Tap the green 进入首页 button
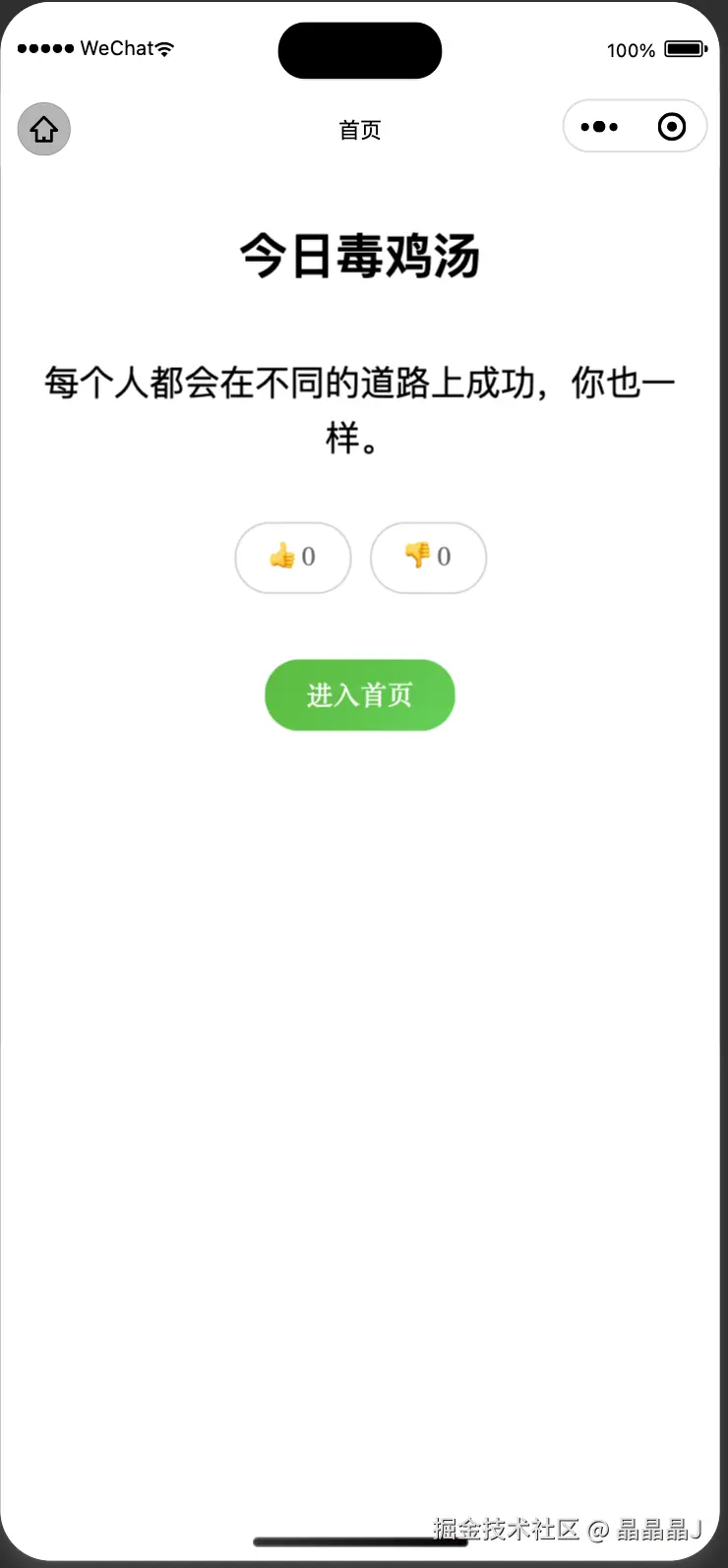Image resolution: width=728 pixels, height=1568 pixels. coord(360,695)
